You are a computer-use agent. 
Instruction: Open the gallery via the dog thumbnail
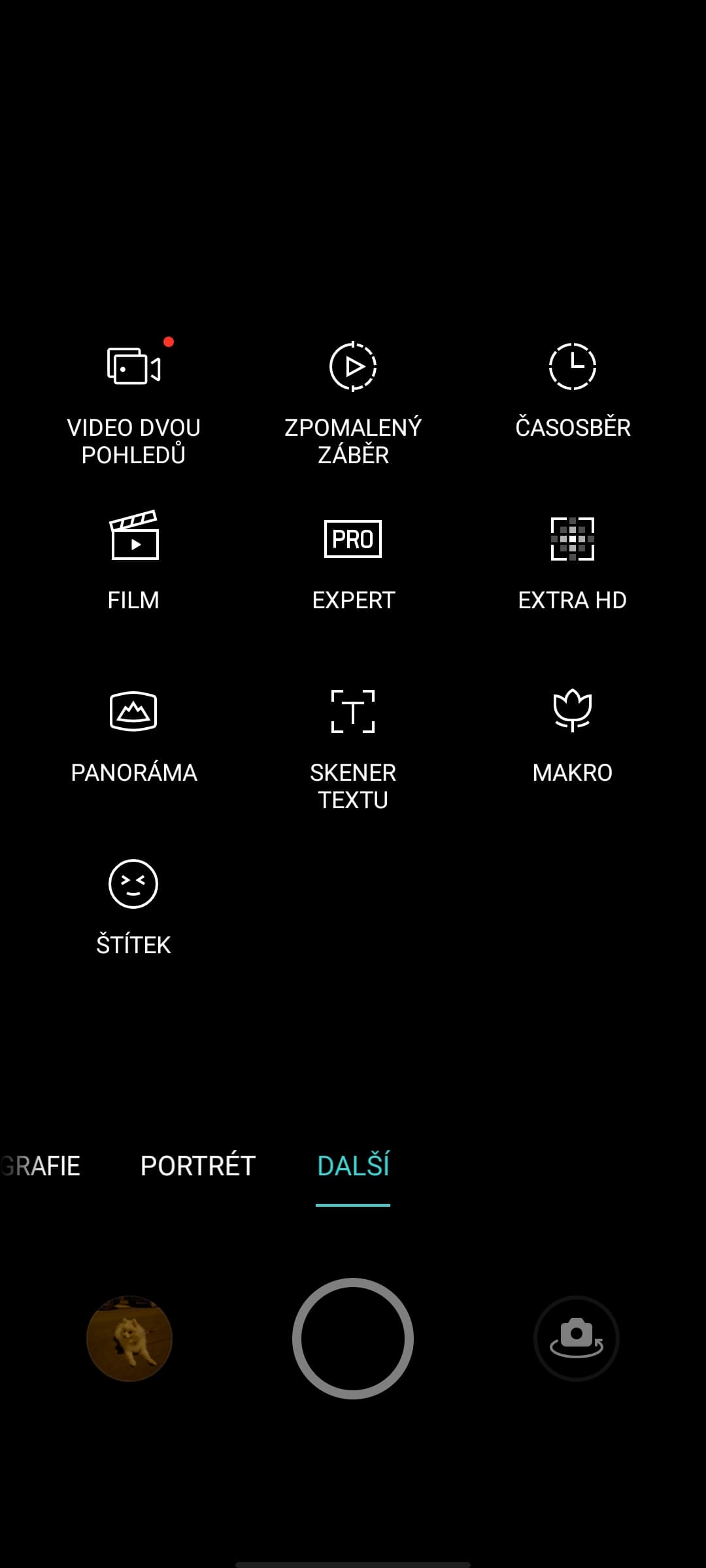(x=129, y=1339)
